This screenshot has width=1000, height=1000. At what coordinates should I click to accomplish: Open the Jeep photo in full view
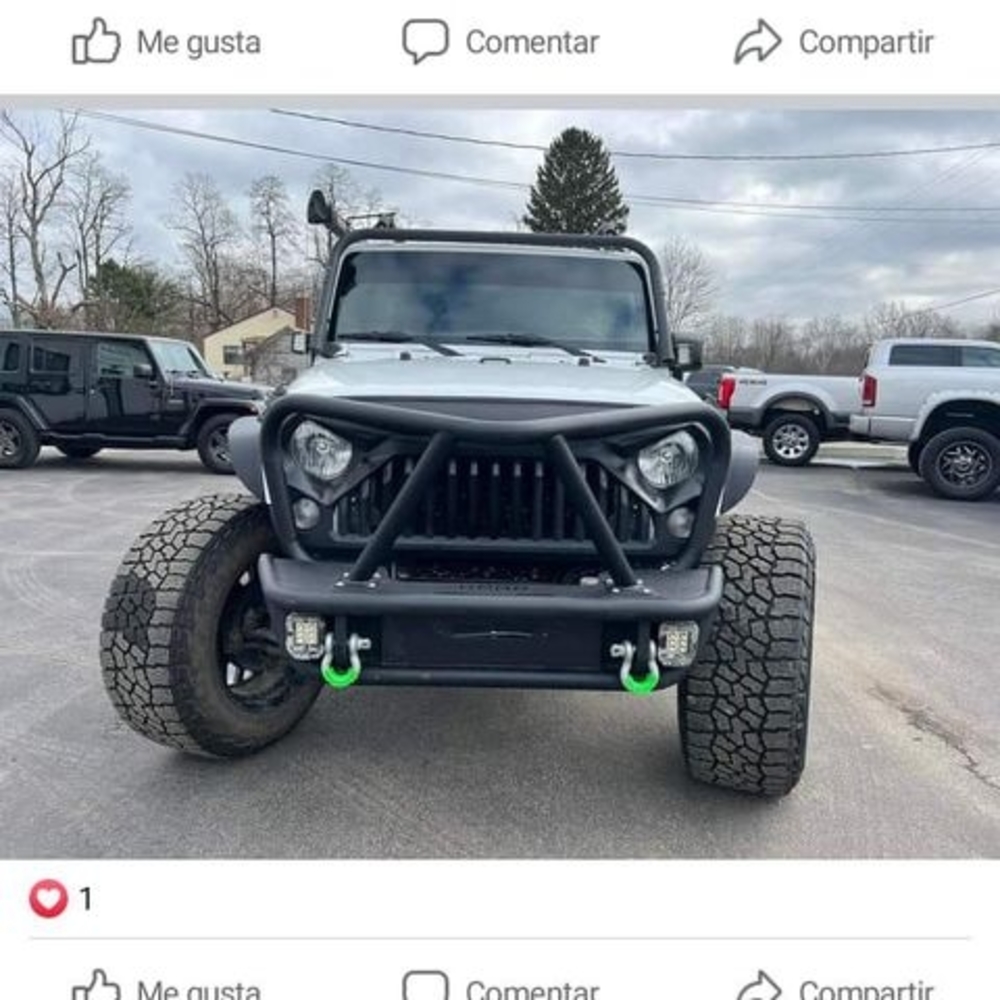tap(500, 480)
